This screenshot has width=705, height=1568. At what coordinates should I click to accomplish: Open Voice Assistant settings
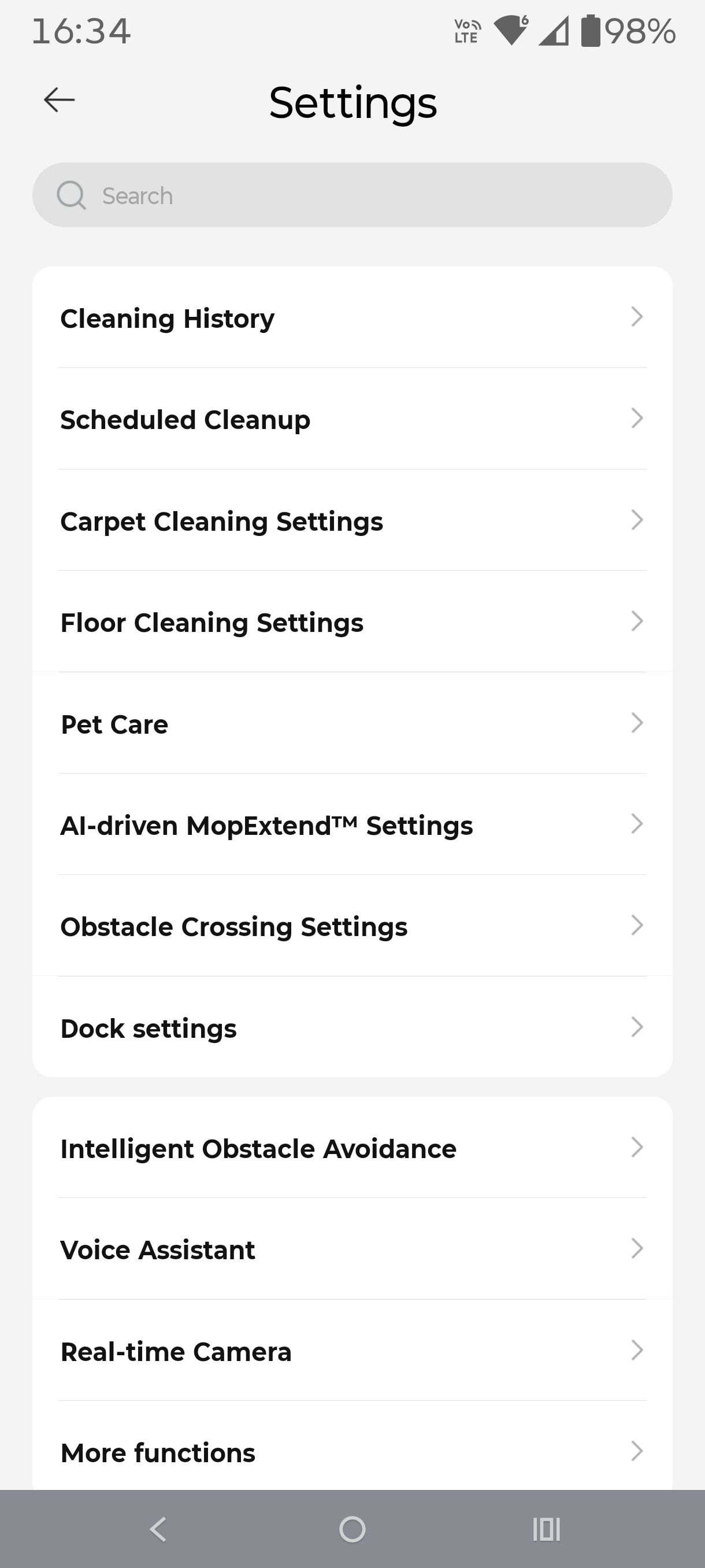point(351,1249)
